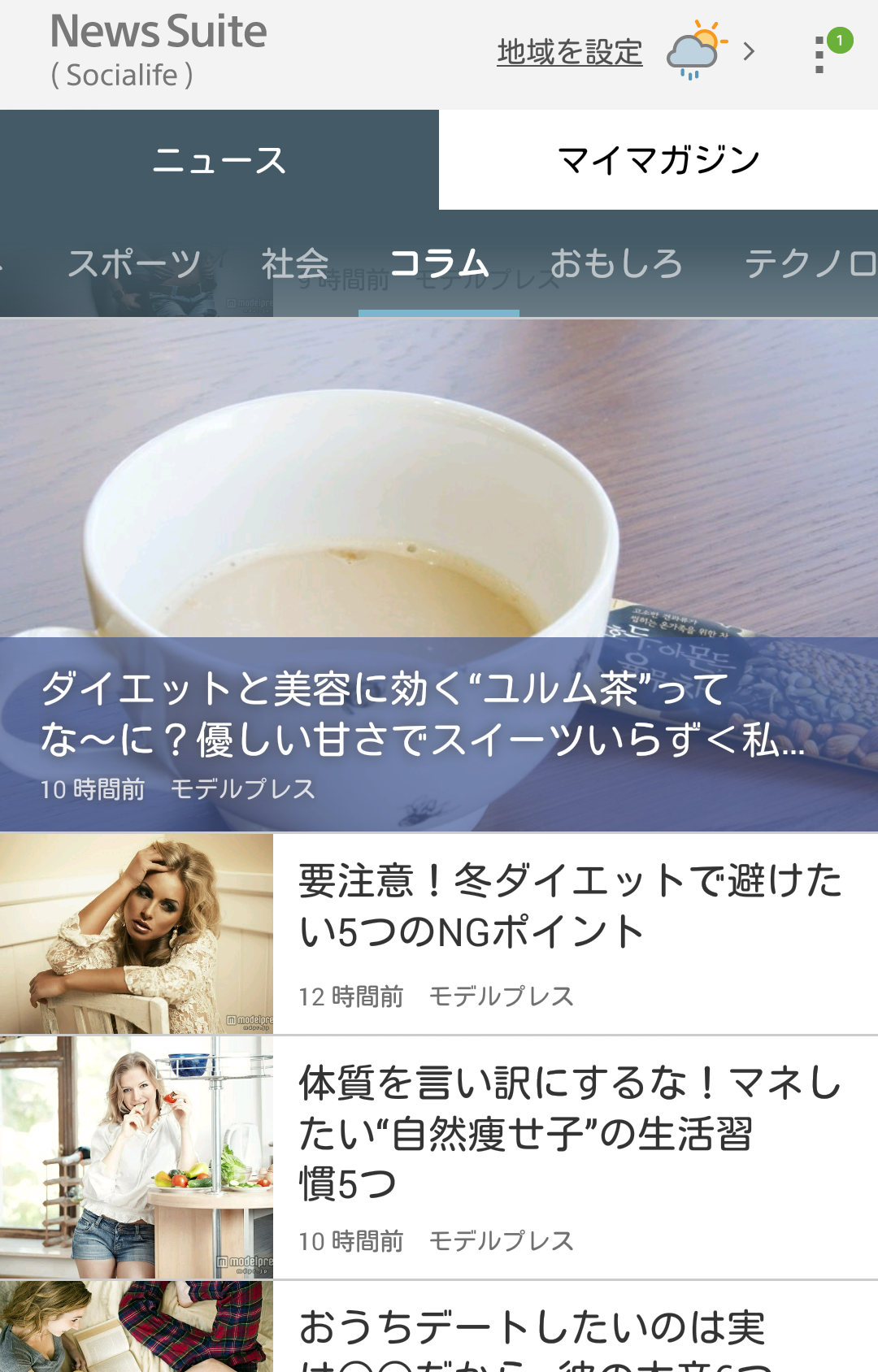The width and height of the screenshot is (878, 1372).
Task: Open article about 冬ダイエット 5つのNGポイント
Action: (x=569, y=933)
